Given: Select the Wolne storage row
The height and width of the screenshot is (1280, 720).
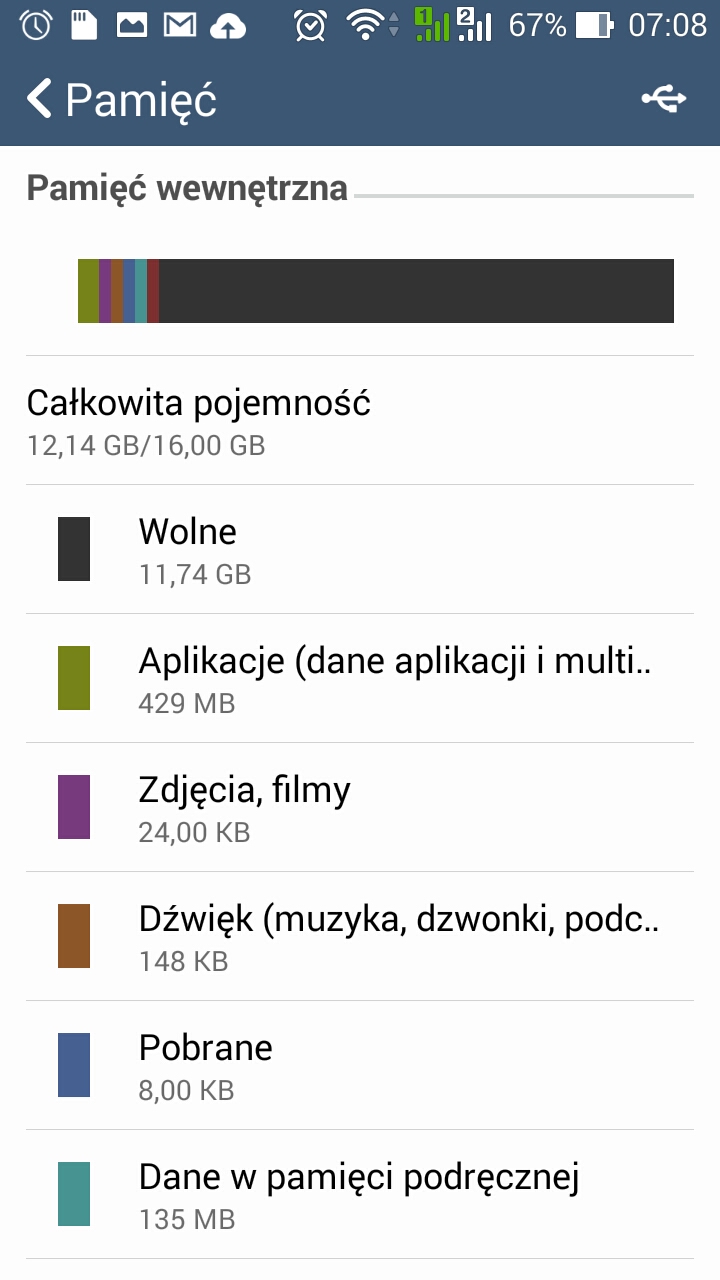Looking at the screenshot, I should pyautogui.click(x=360, y=550).
